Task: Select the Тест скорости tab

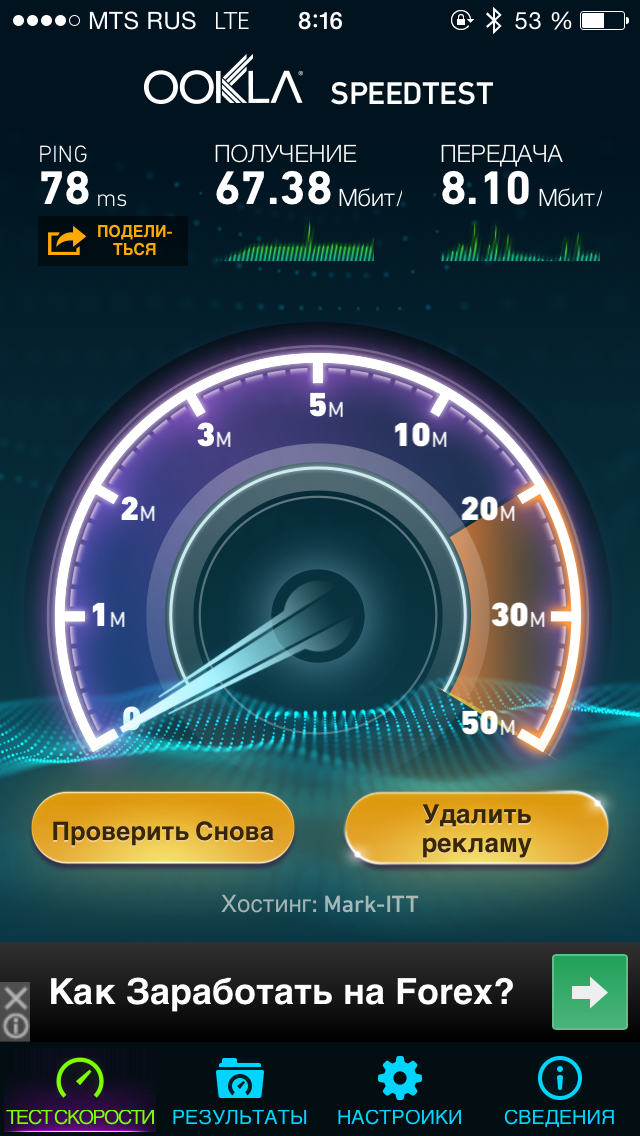Action: 80,1092
